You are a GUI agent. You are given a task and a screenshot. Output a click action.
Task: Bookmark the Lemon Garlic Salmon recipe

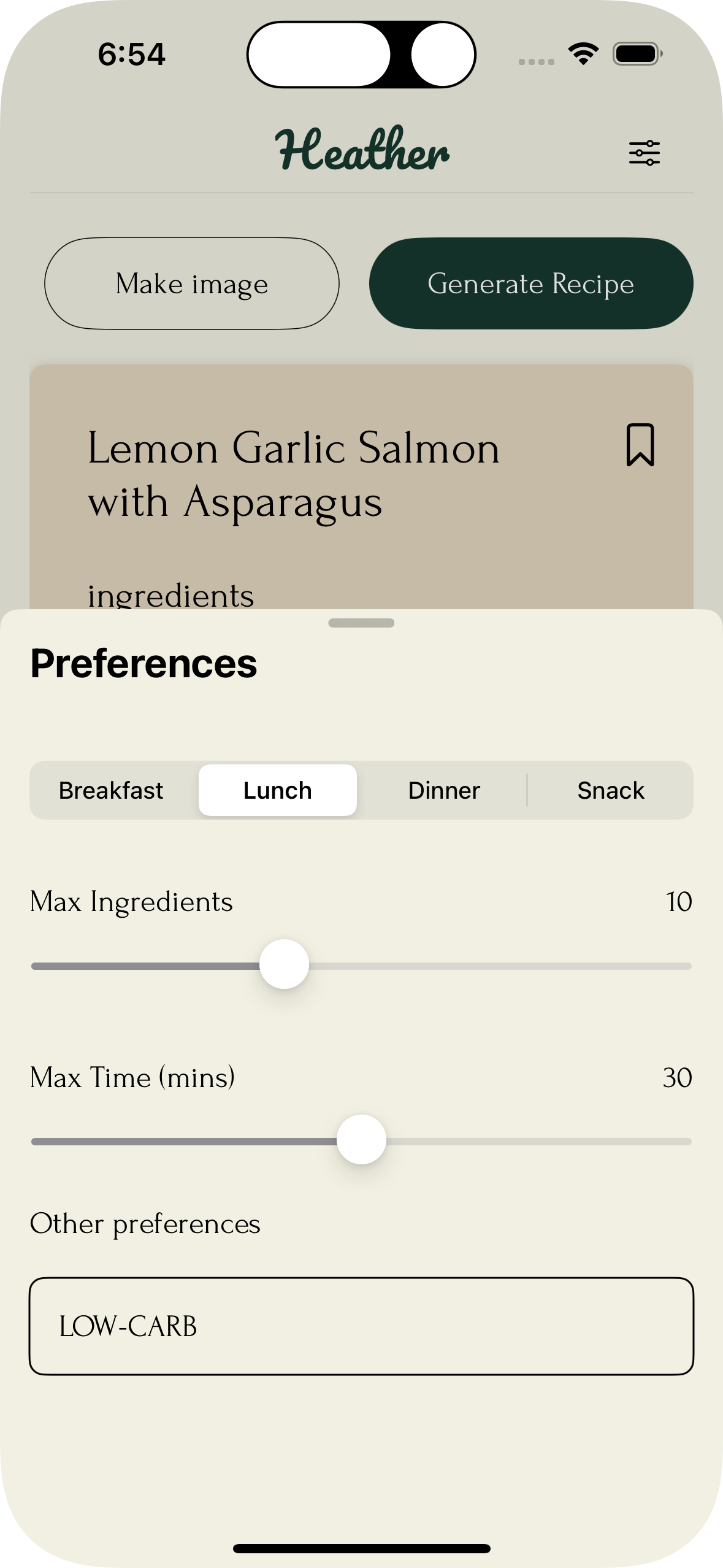(x=640, y=445)
